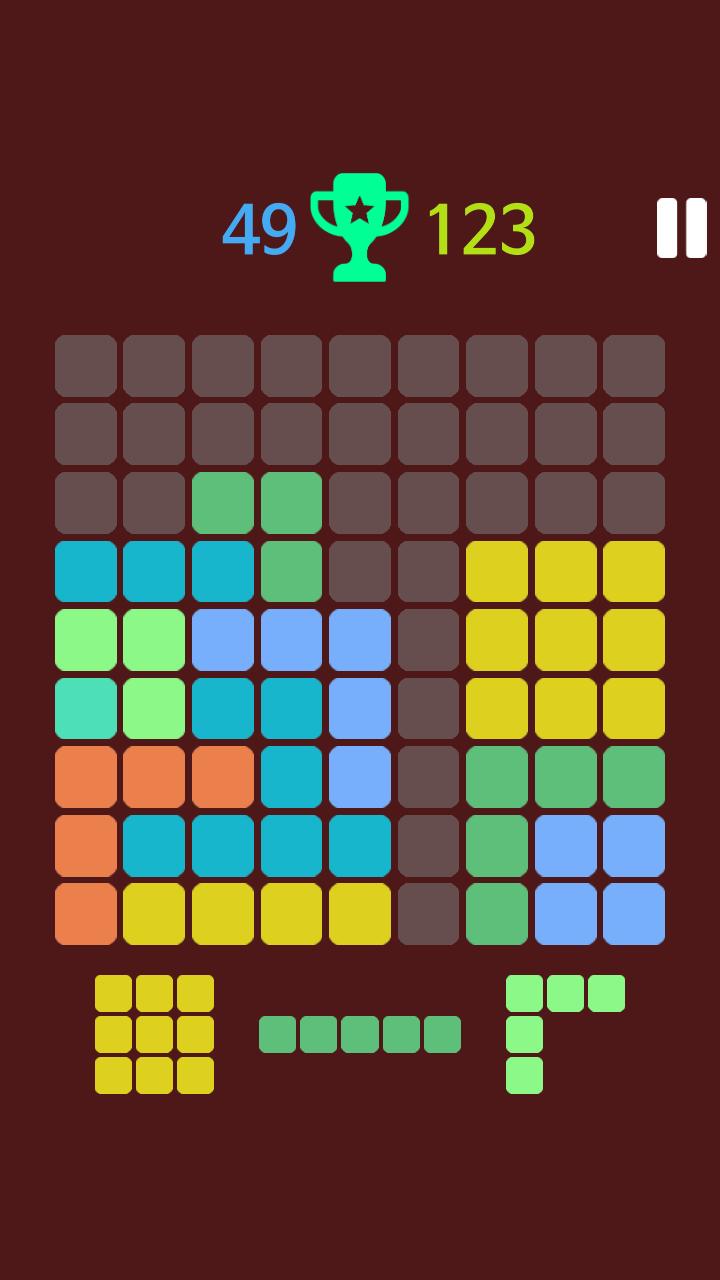Select the yellow 3x3 square block
Screen dimensions: 720x1280
pos(154,1034)
